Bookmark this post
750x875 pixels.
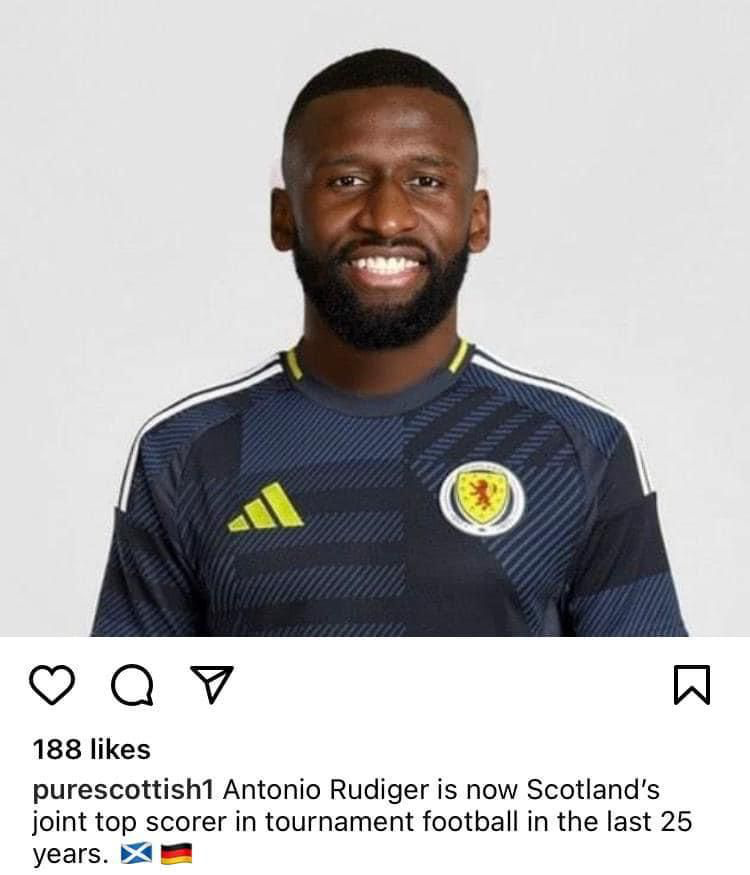[691, 685]
